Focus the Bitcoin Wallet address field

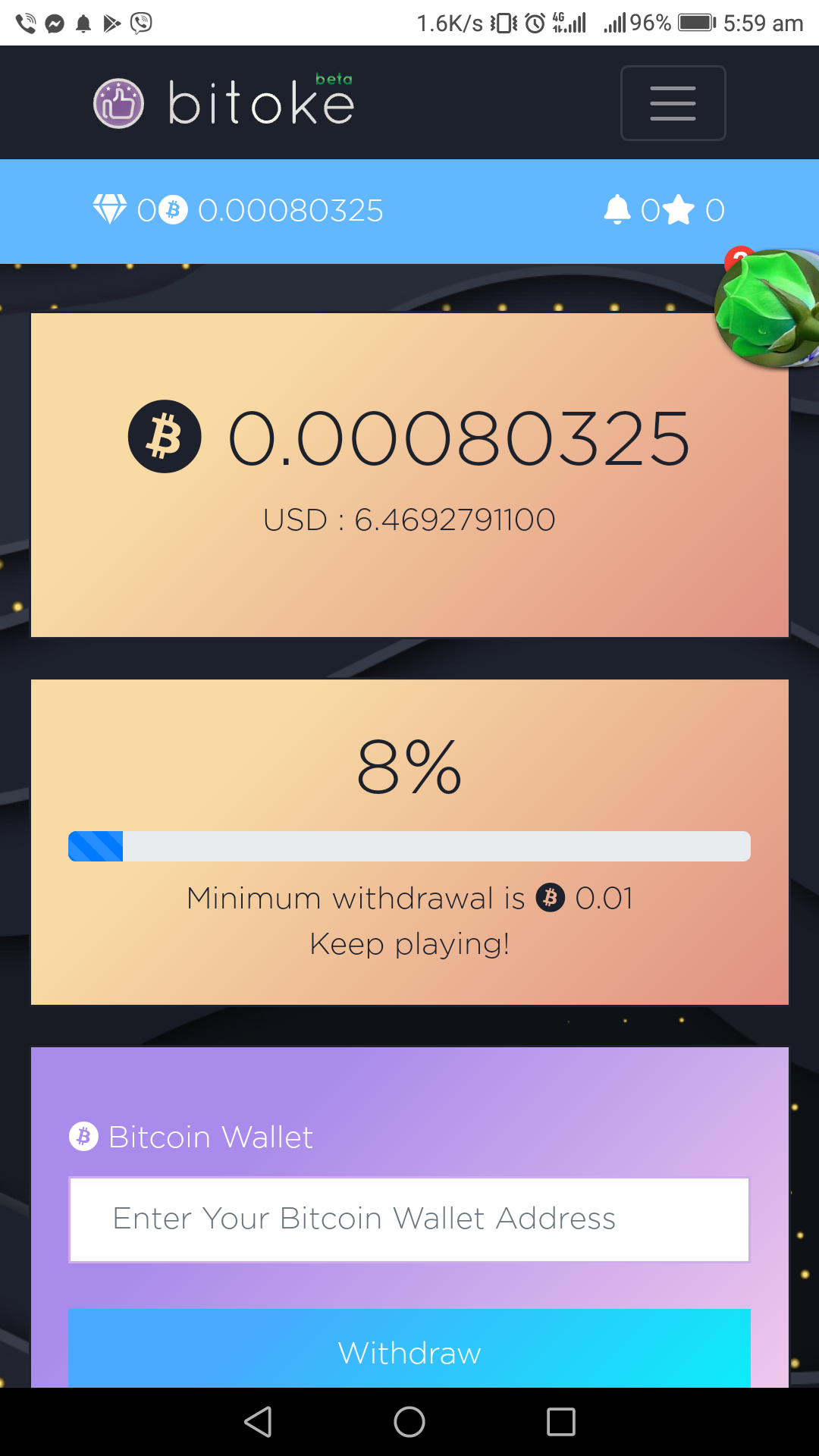point(409,1219)
